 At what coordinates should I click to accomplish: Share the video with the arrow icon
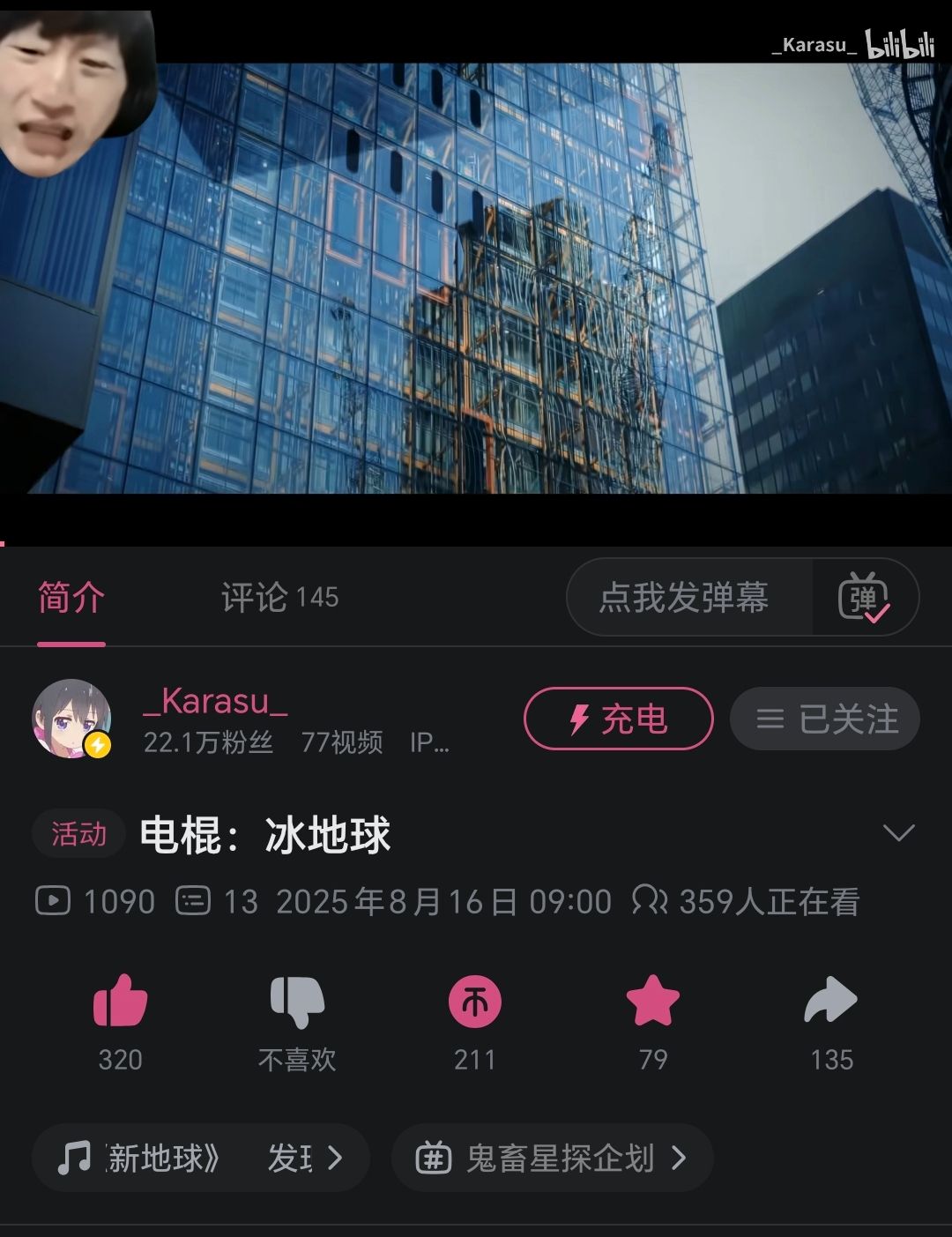pyautogui.click(x=830, y=1002)
